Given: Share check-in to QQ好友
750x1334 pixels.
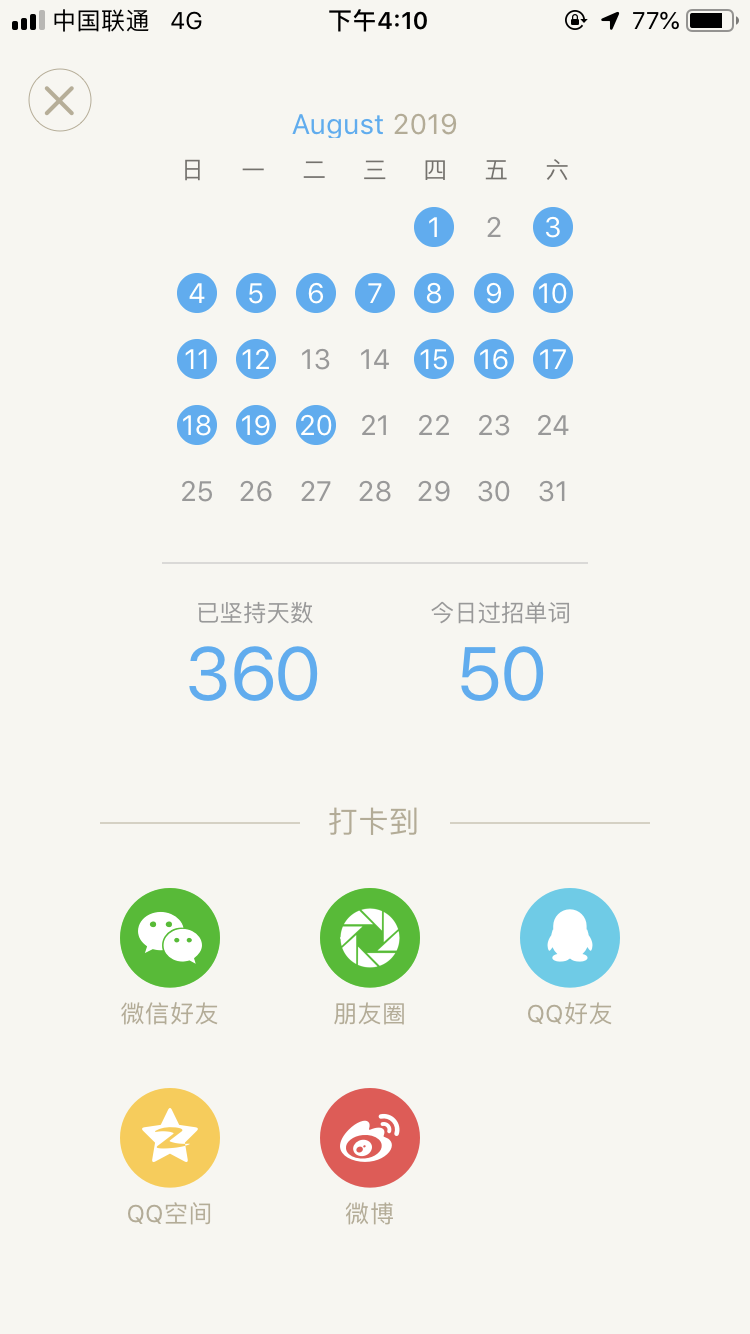Looking at the screenshot, I should pyautogui.click(x=570, y=938).
